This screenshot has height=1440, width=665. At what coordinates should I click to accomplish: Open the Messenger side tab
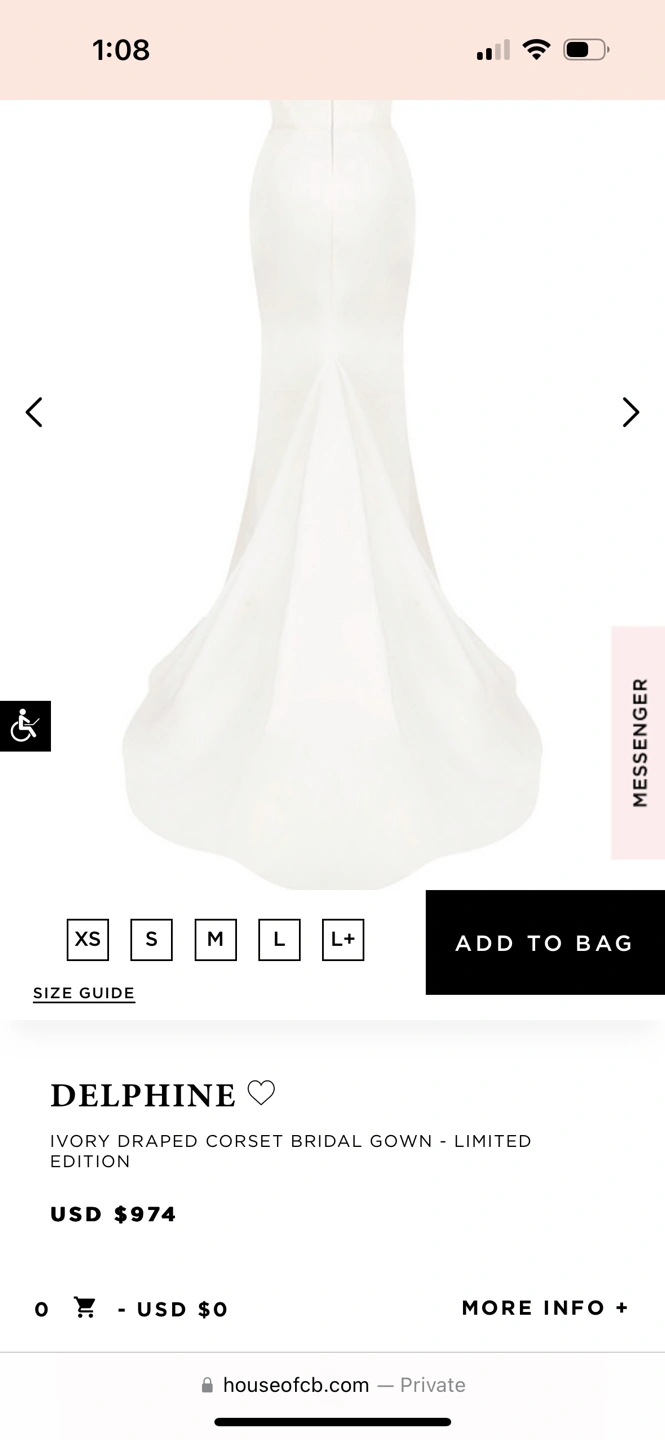click(x=639, y=742)
